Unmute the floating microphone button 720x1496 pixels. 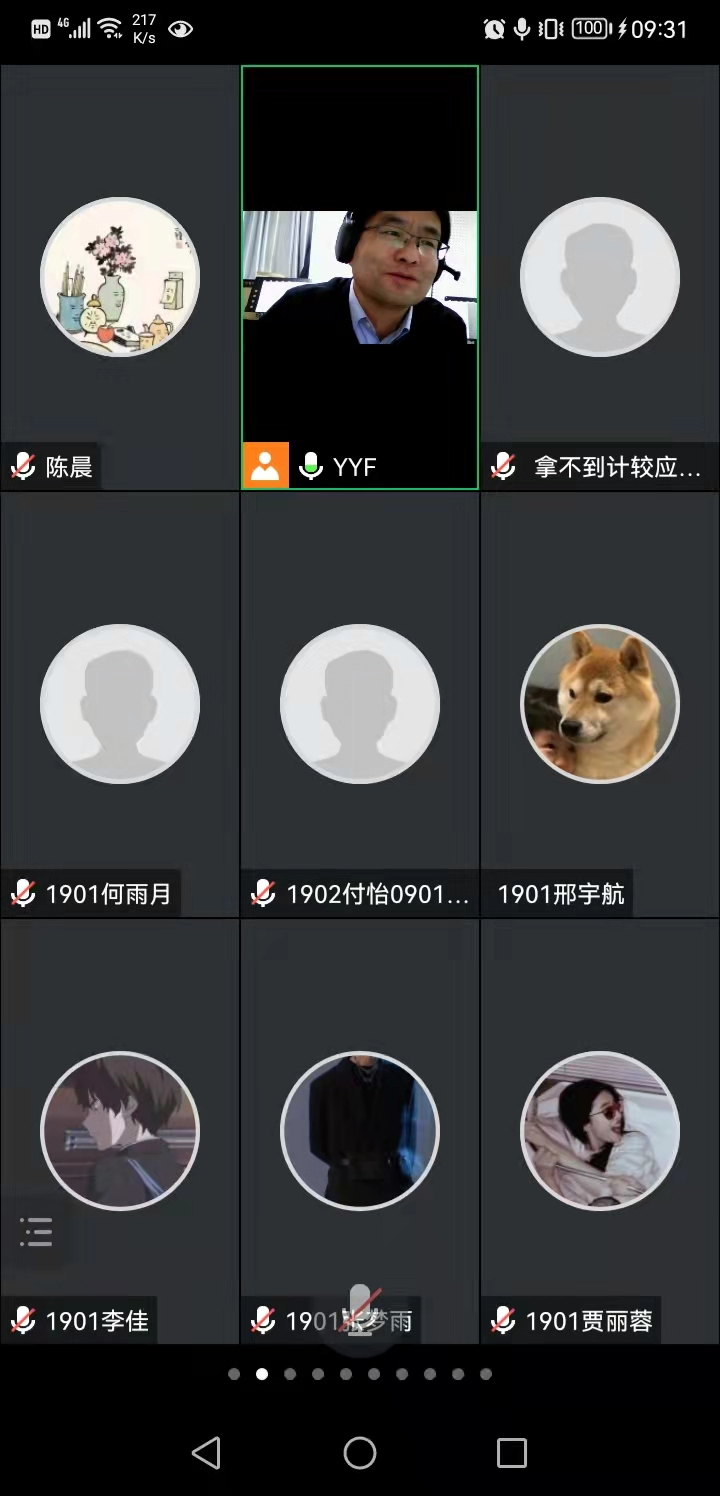(361, 1311)
